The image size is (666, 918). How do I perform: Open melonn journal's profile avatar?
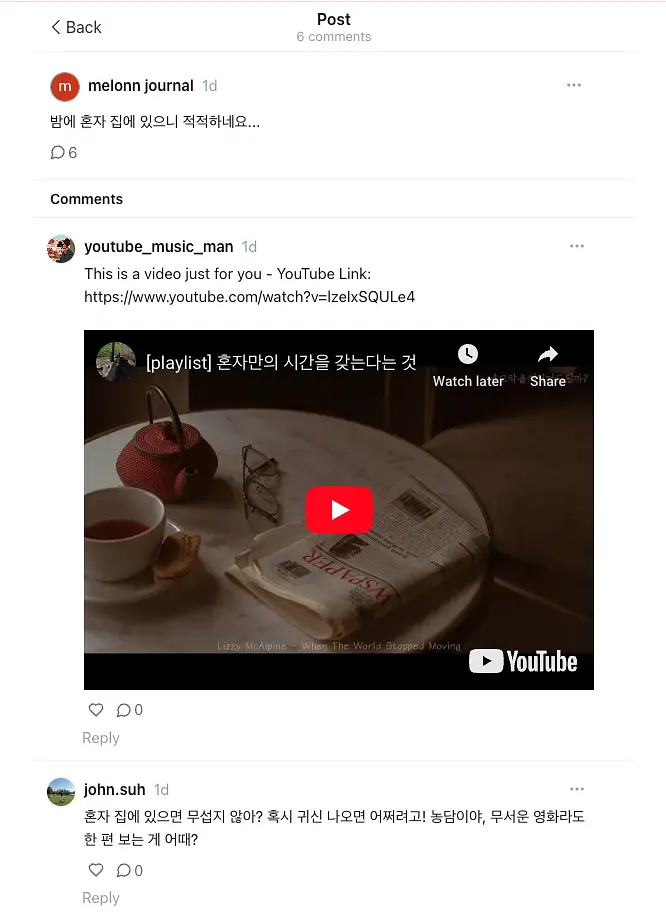(65, 87)
